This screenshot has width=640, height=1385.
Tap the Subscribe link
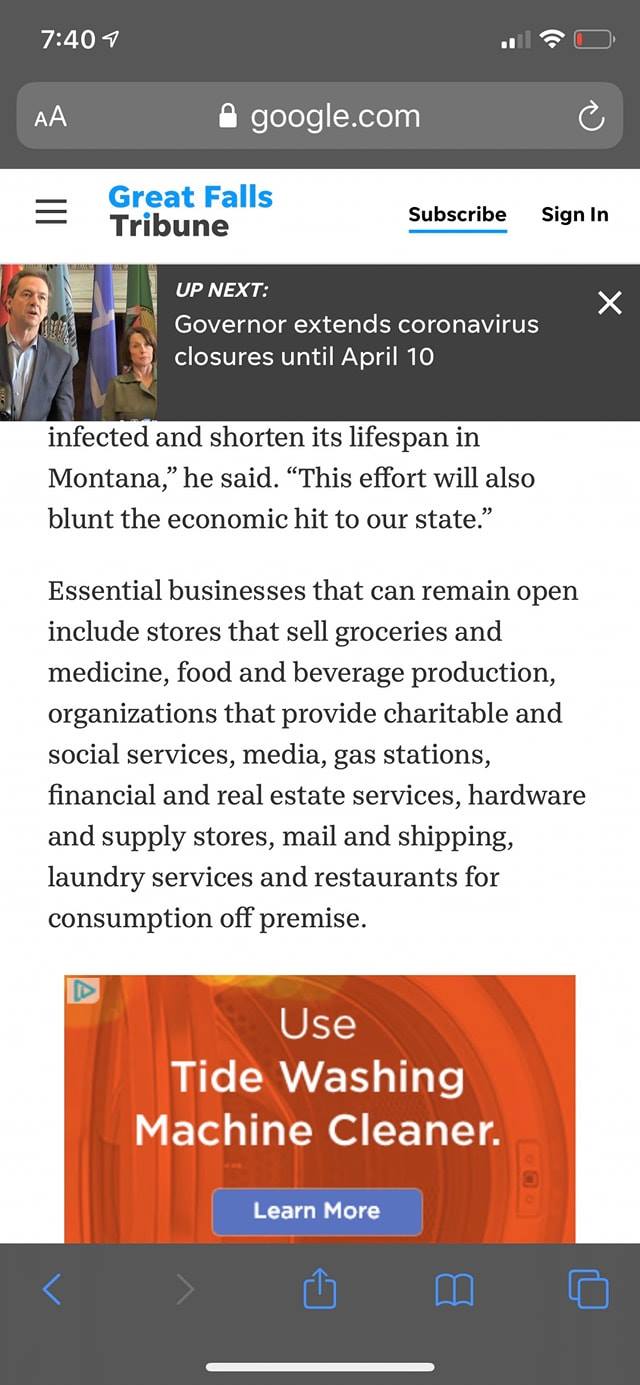457,214
